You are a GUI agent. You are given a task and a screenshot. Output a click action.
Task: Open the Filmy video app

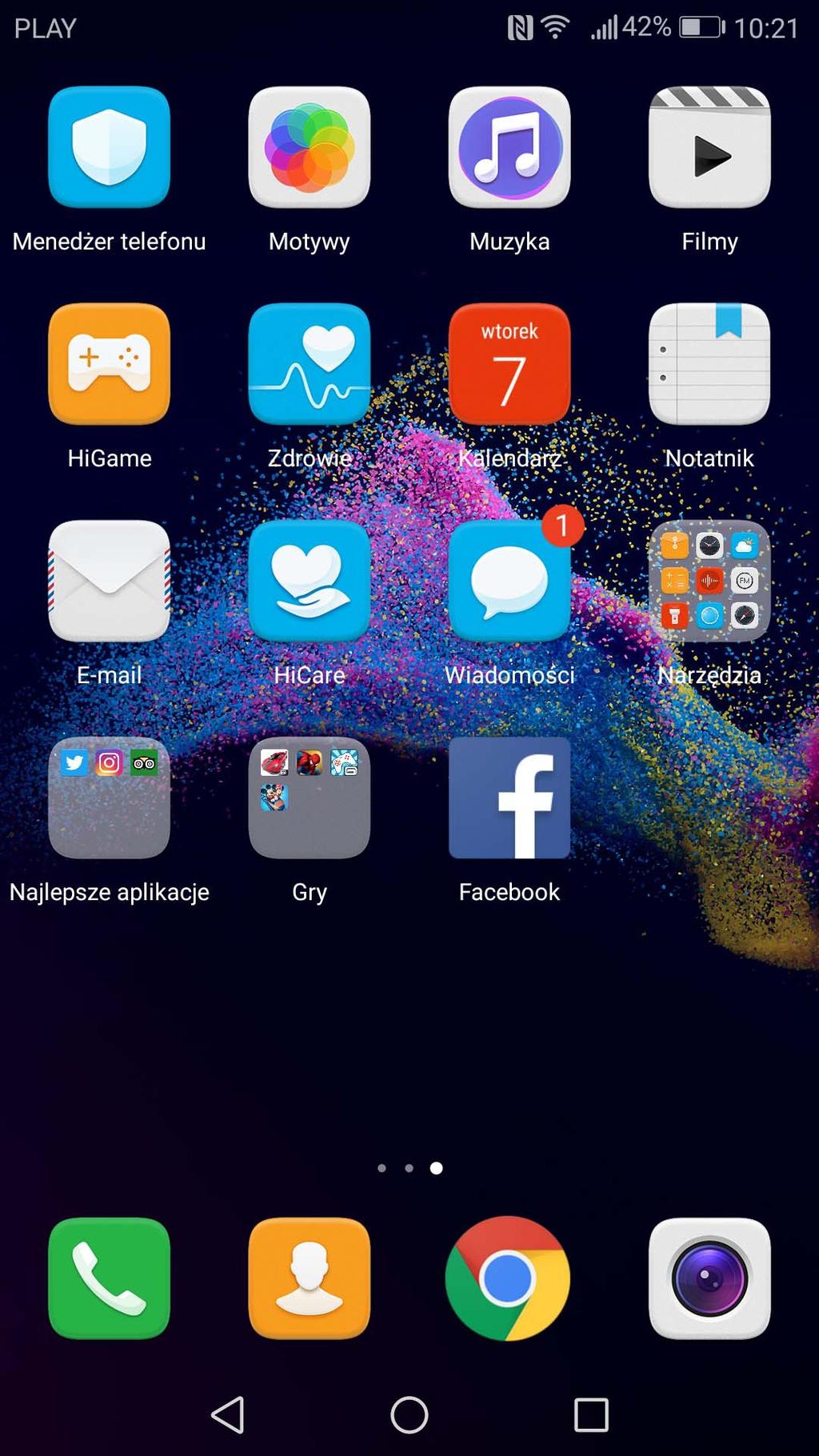709,148
